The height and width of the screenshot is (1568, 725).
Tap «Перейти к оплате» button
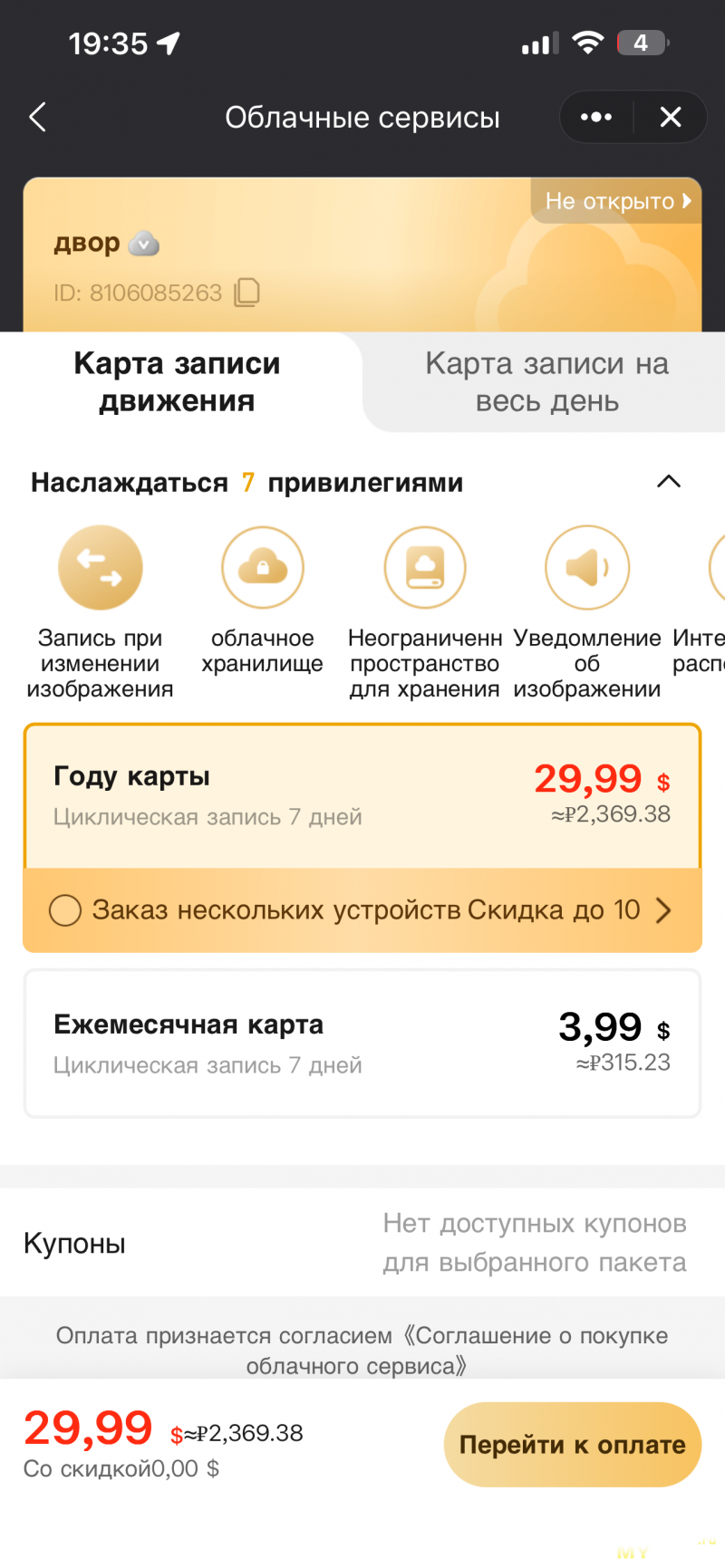pyautogui.click(x=572, y=1445)
